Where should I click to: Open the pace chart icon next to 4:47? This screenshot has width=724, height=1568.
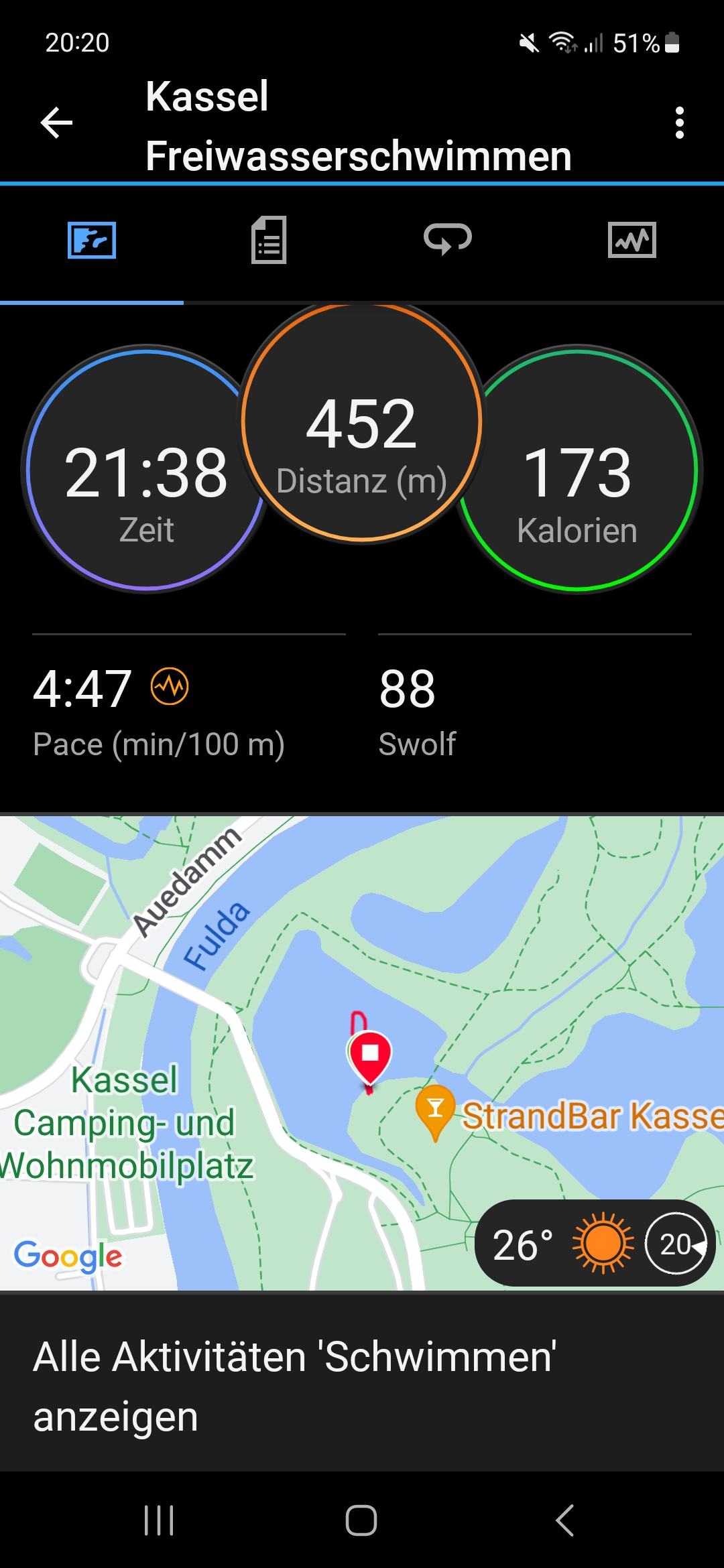(170, 686)
